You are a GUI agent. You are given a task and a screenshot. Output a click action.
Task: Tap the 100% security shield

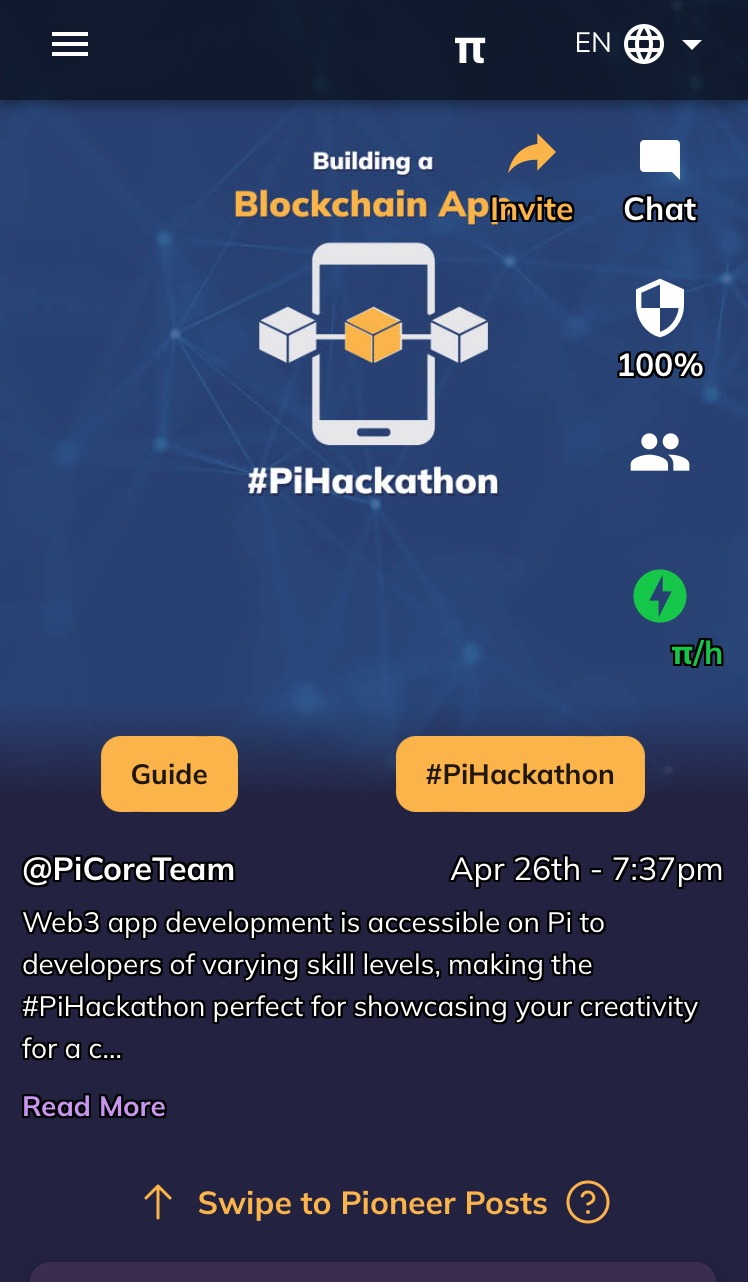660,308
